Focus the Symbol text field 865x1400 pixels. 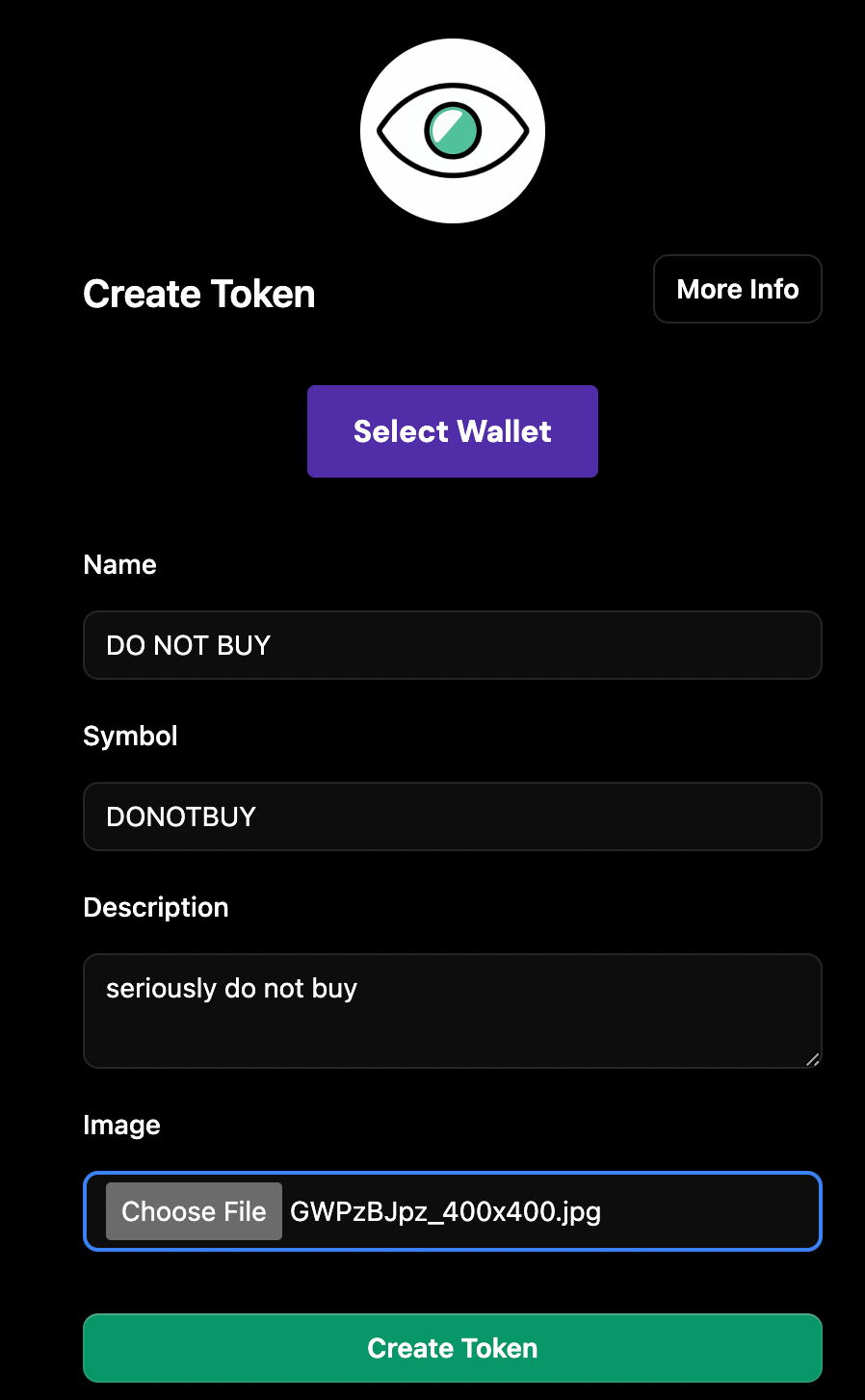[x=452, y=817]
